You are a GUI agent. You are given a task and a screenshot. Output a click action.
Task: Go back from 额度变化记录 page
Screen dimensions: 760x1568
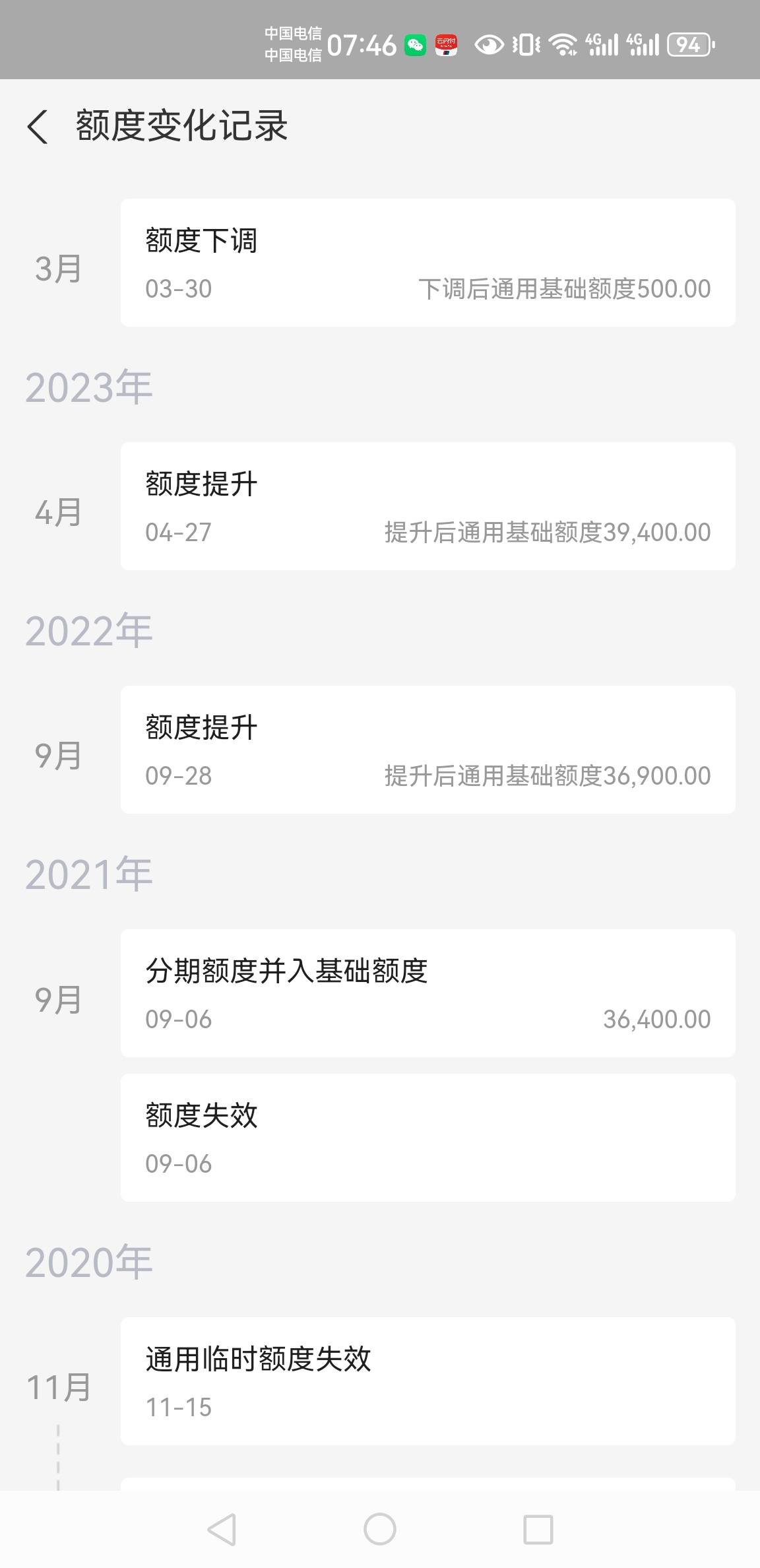pyautogui.click(x=38, y=126)
